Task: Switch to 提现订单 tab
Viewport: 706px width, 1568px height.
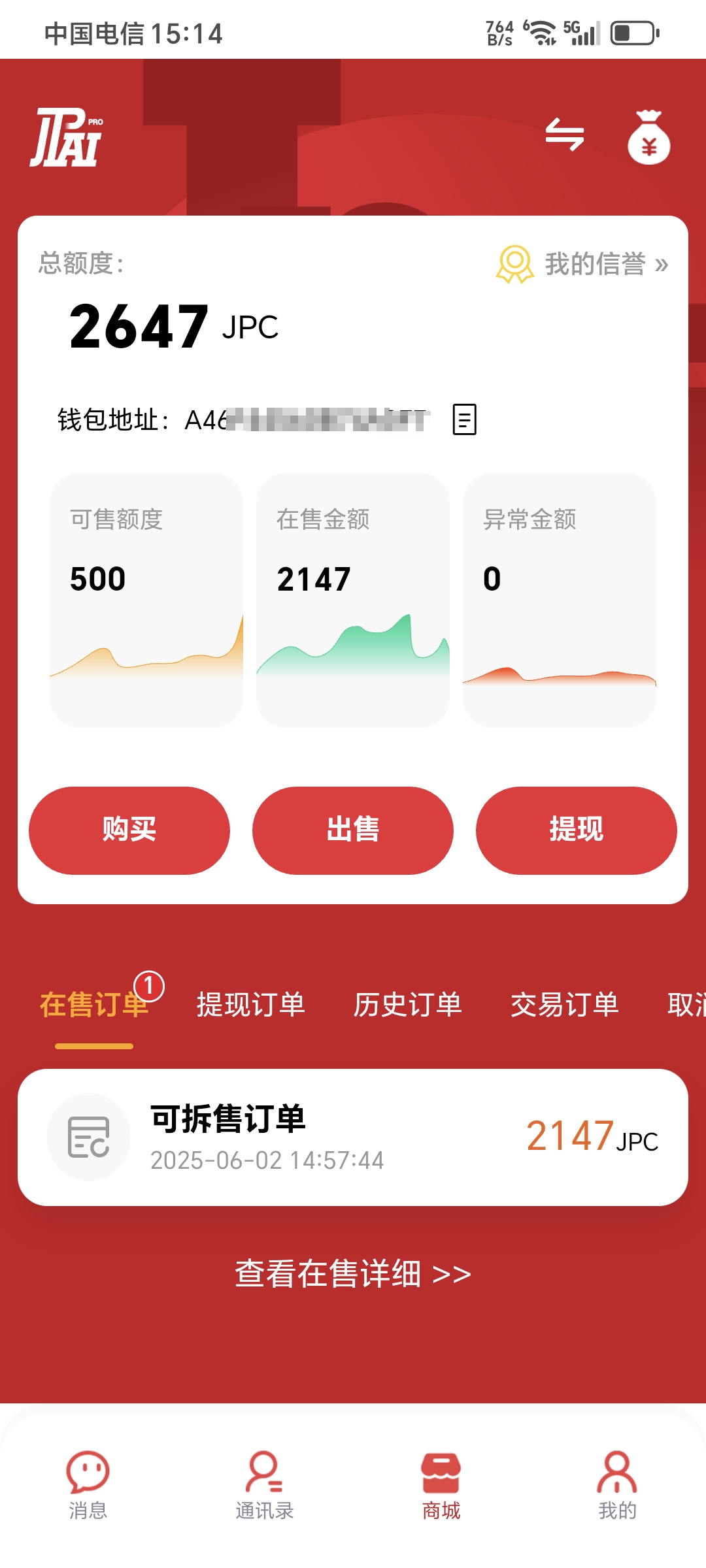Action: pos(251,1005)
